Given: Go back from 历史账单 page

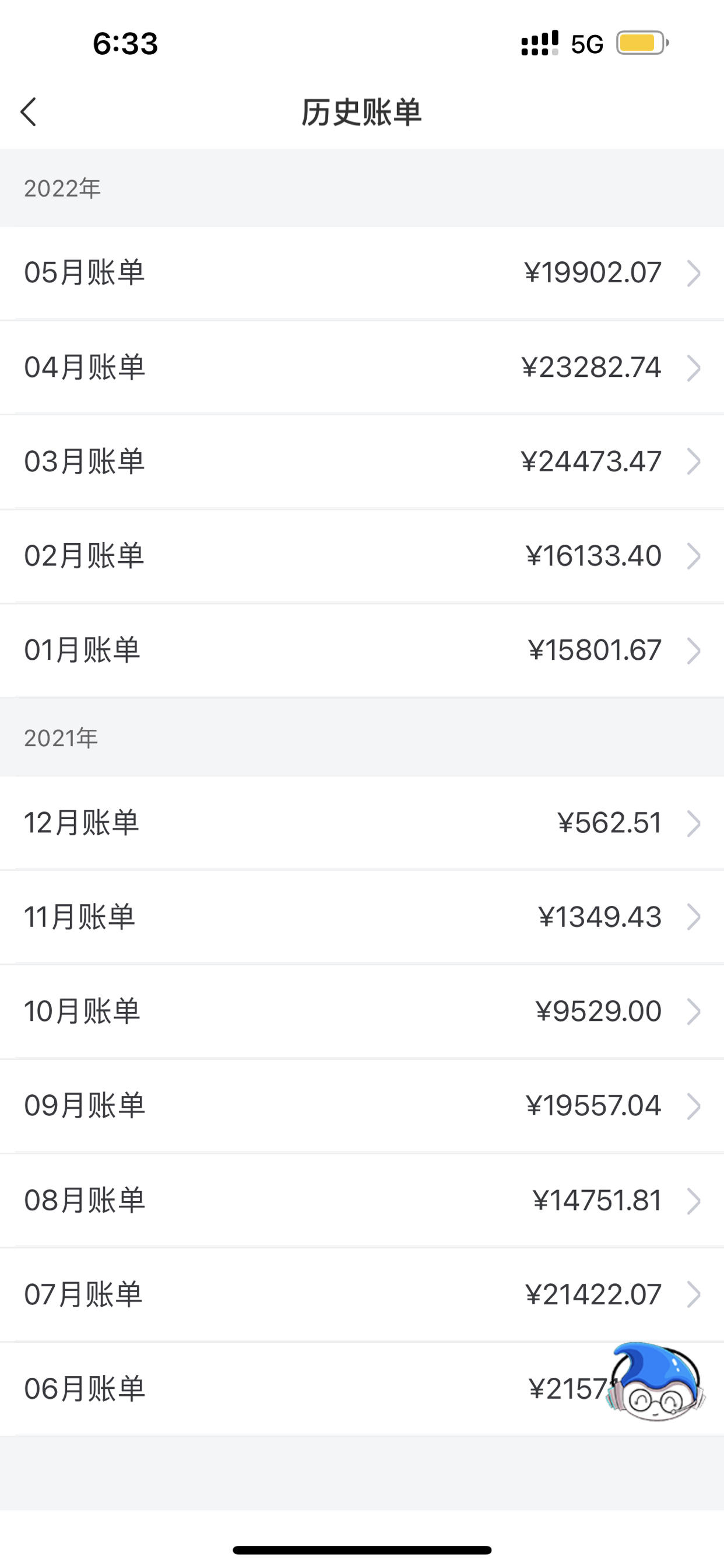Looking at the screenshot, I should [29, 112].
